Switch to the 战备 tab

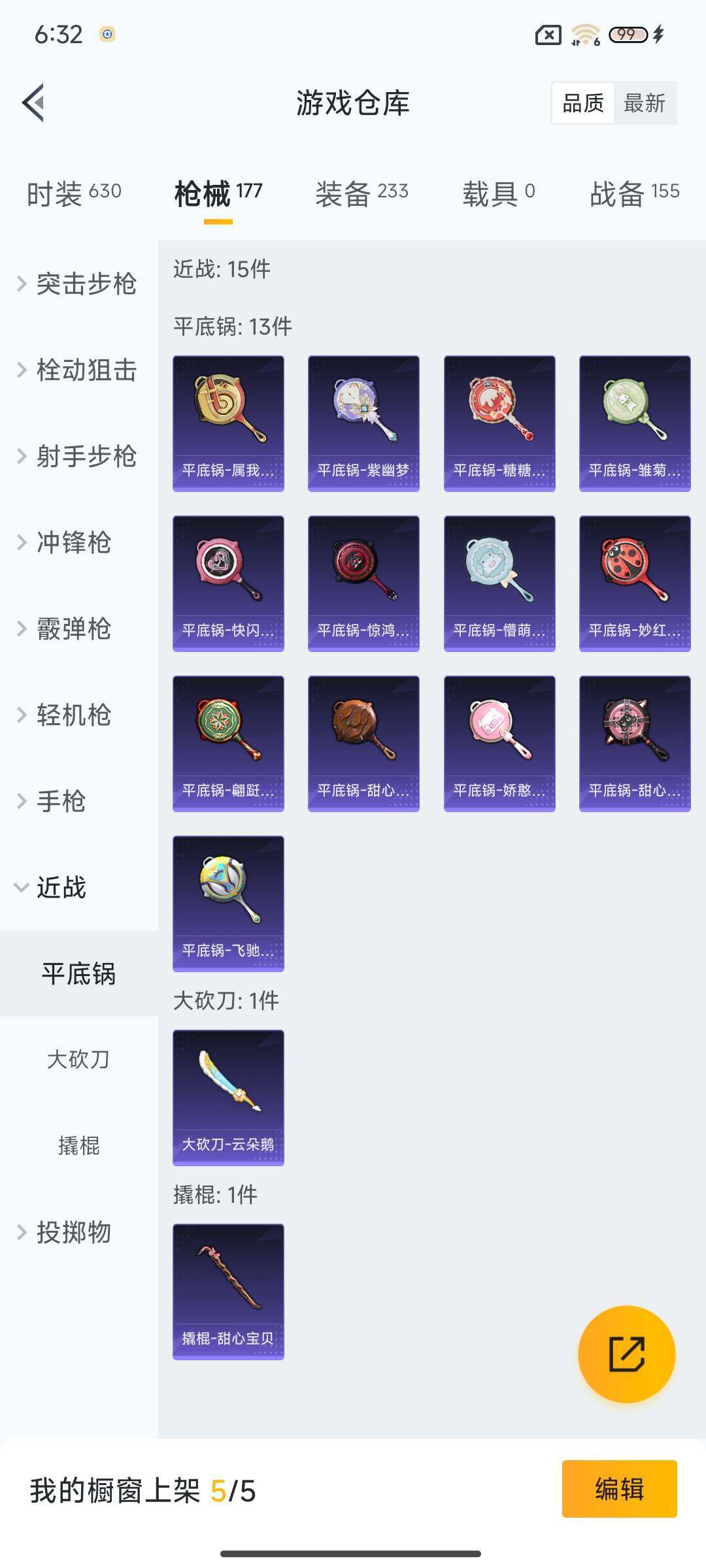(634, 193)
